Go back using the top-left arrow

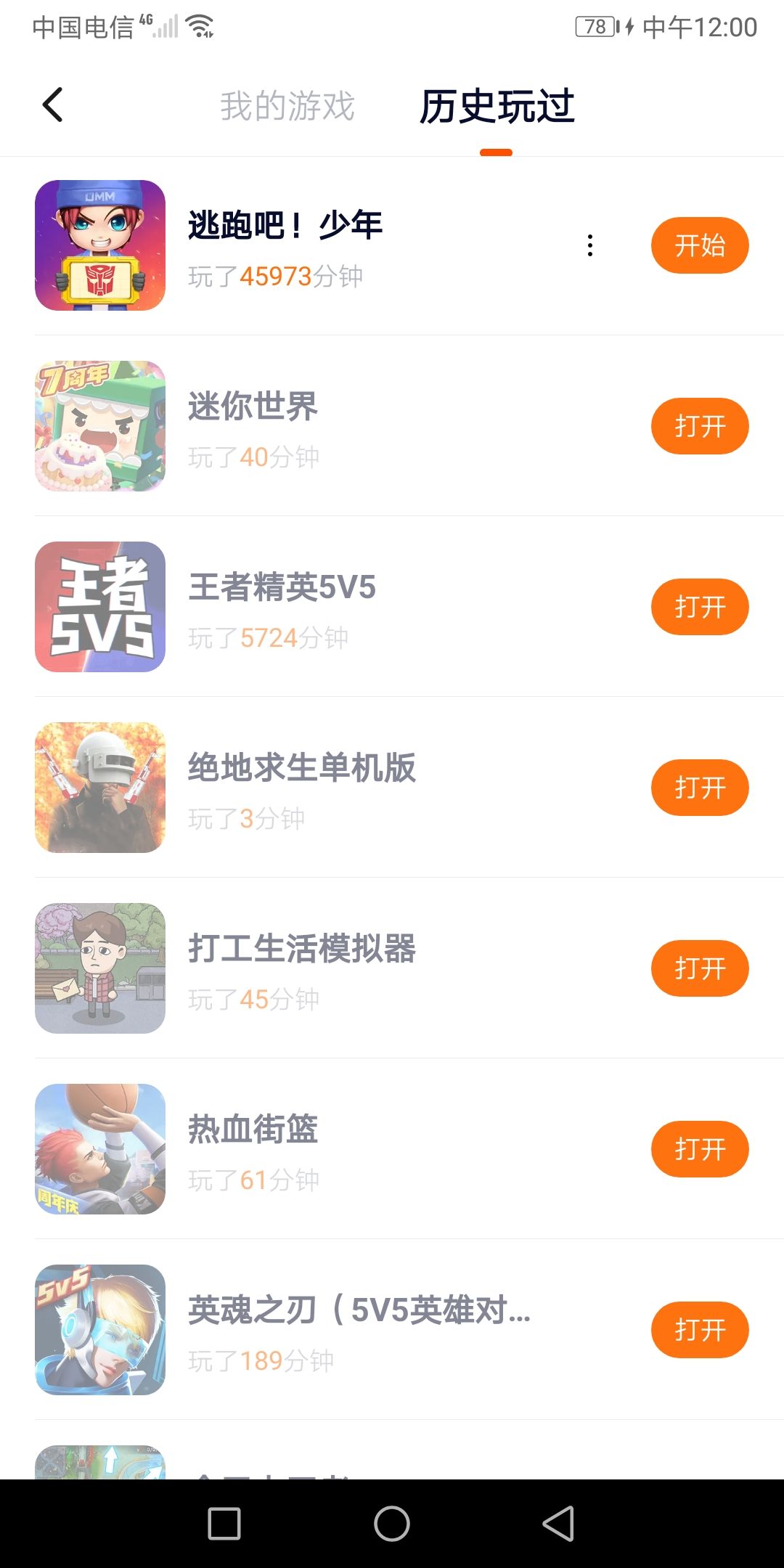53,105
